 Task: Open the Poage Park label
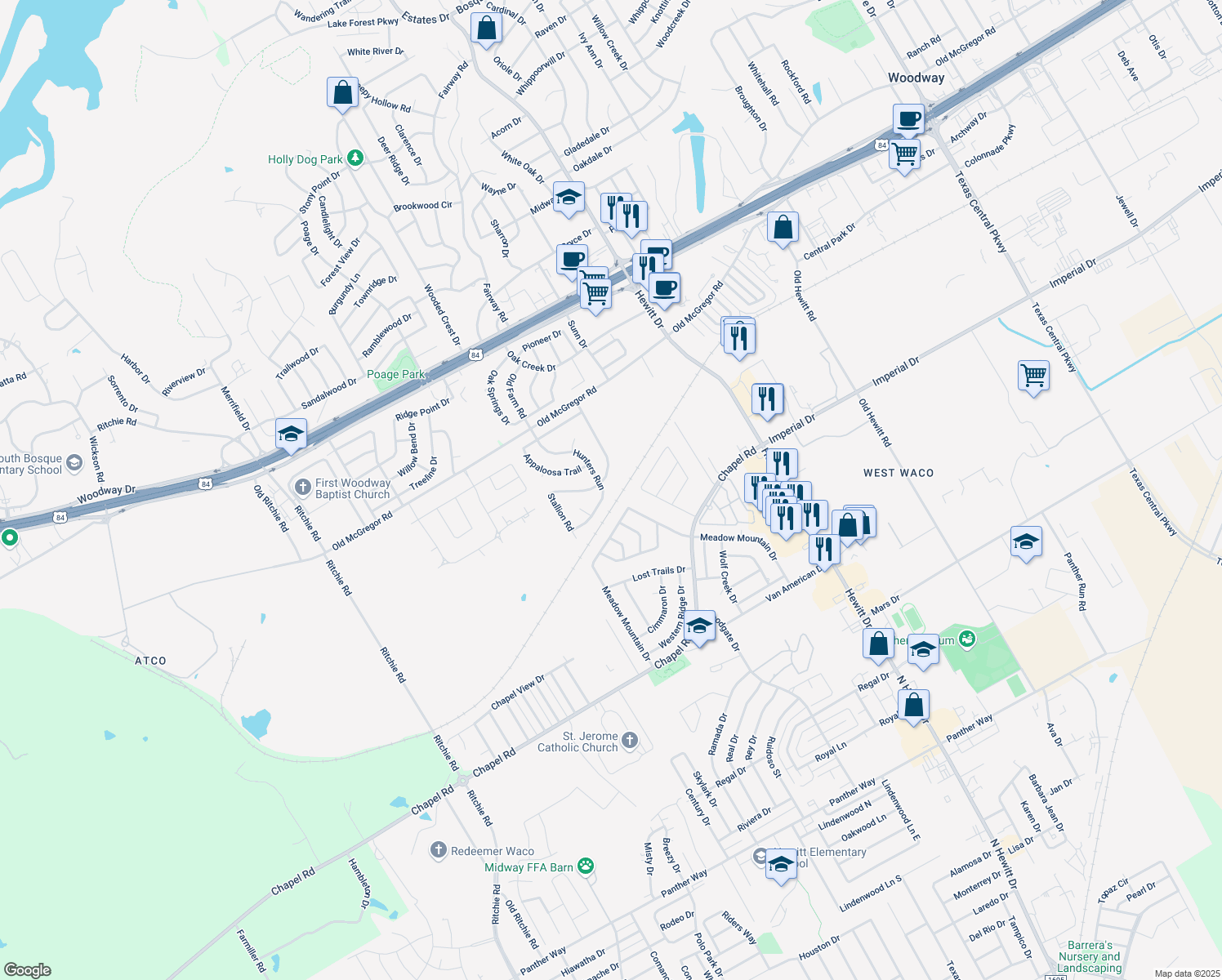(395, 374)
